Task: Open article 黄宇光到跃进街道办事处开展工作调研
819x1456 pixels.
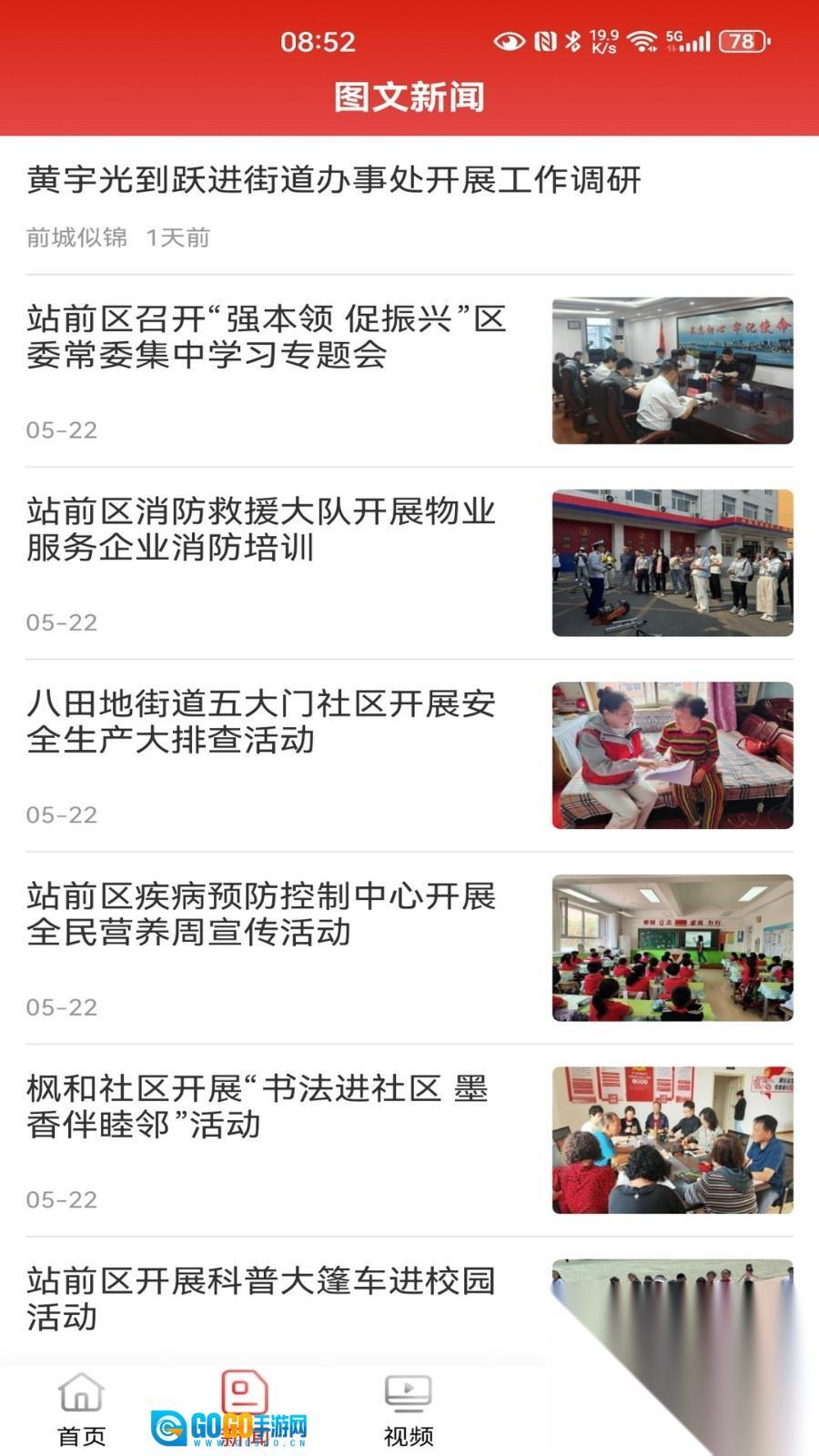Action: tap(333, 180)
